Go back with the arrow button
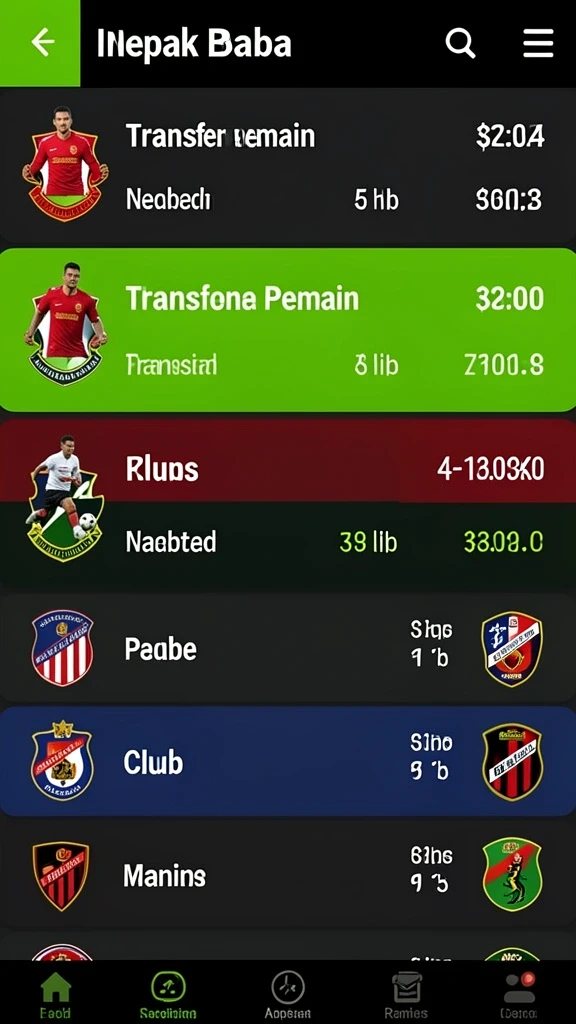This screenshot has width=576, height=1024. [40, 43]
